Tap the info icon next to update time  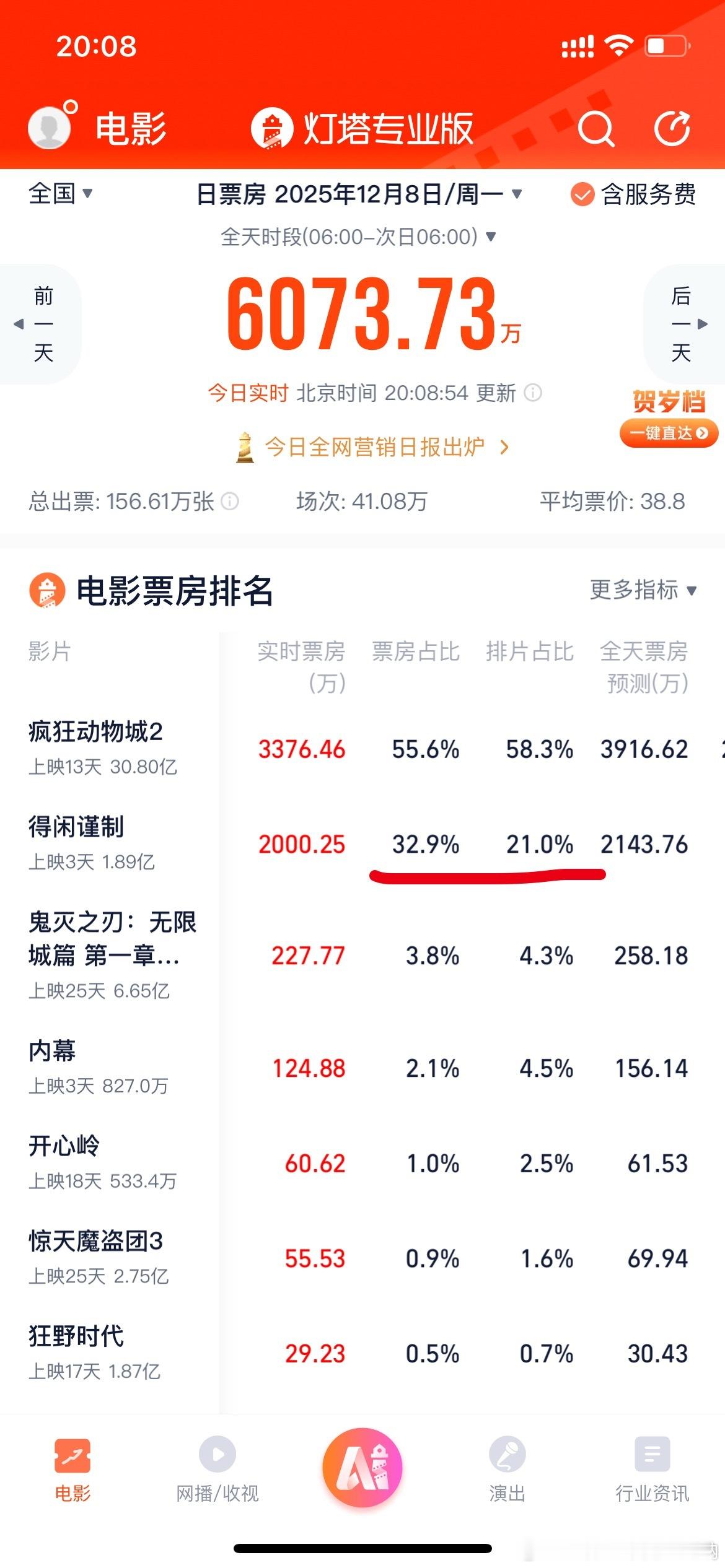[534, 393]
